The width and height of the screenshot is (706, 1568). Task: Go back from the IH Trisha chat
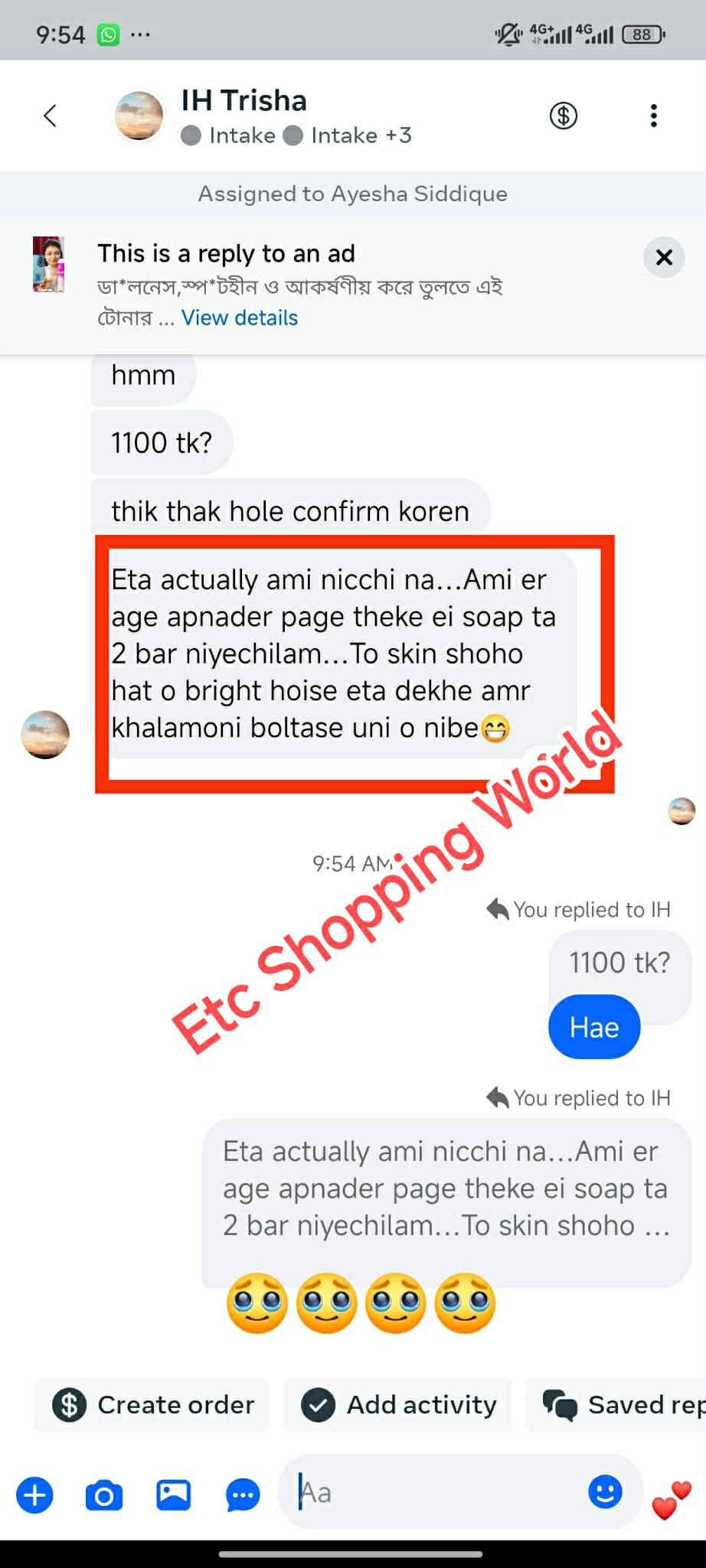[51, 116]
